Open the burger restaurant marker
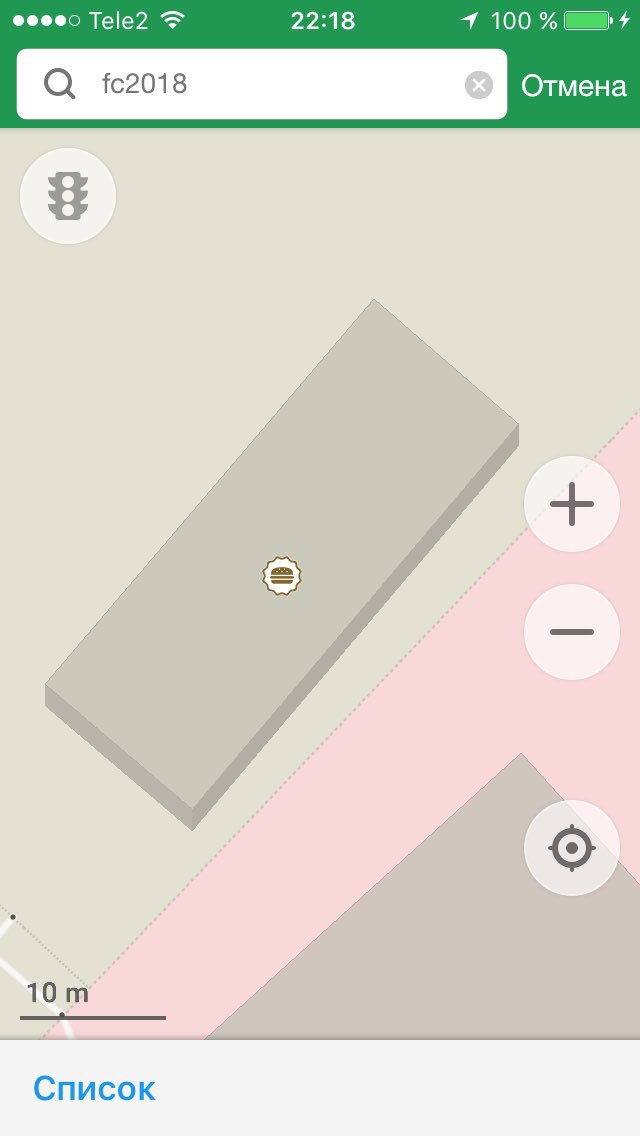This screenshot has width=640, height=1136. [282, 576]
